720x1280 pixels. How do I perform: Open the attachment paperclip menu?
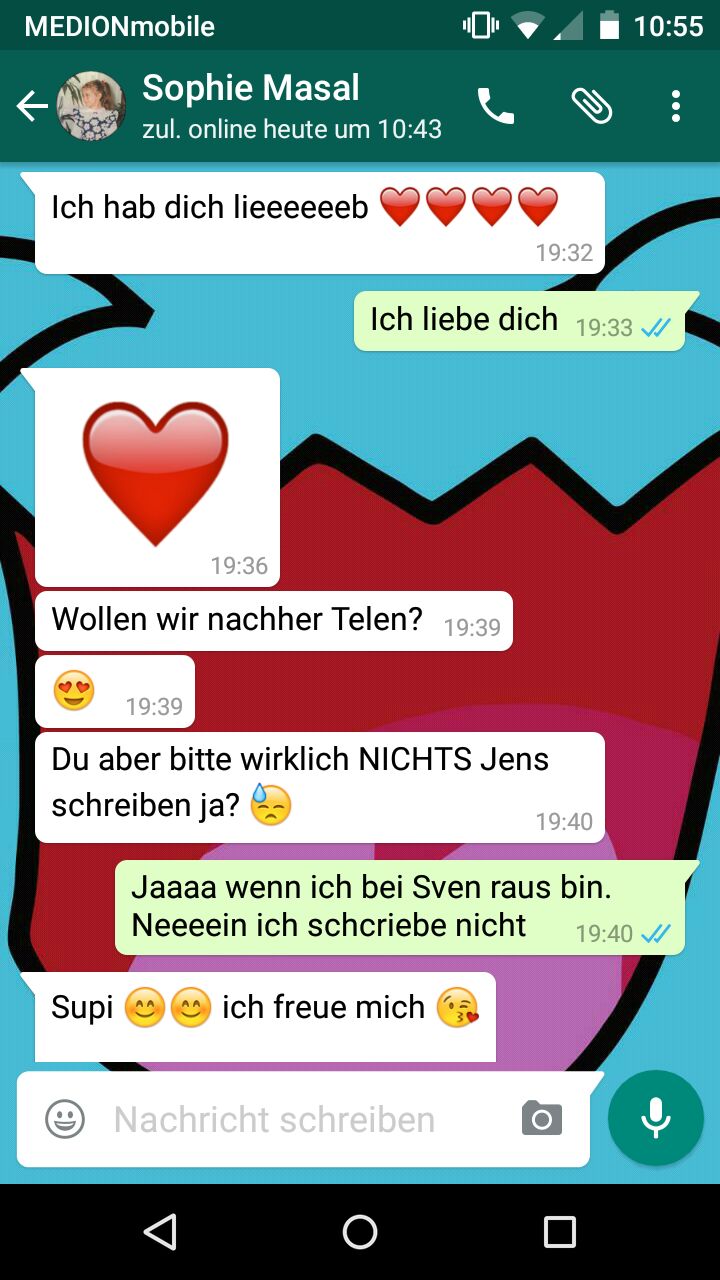pos(591,106)
